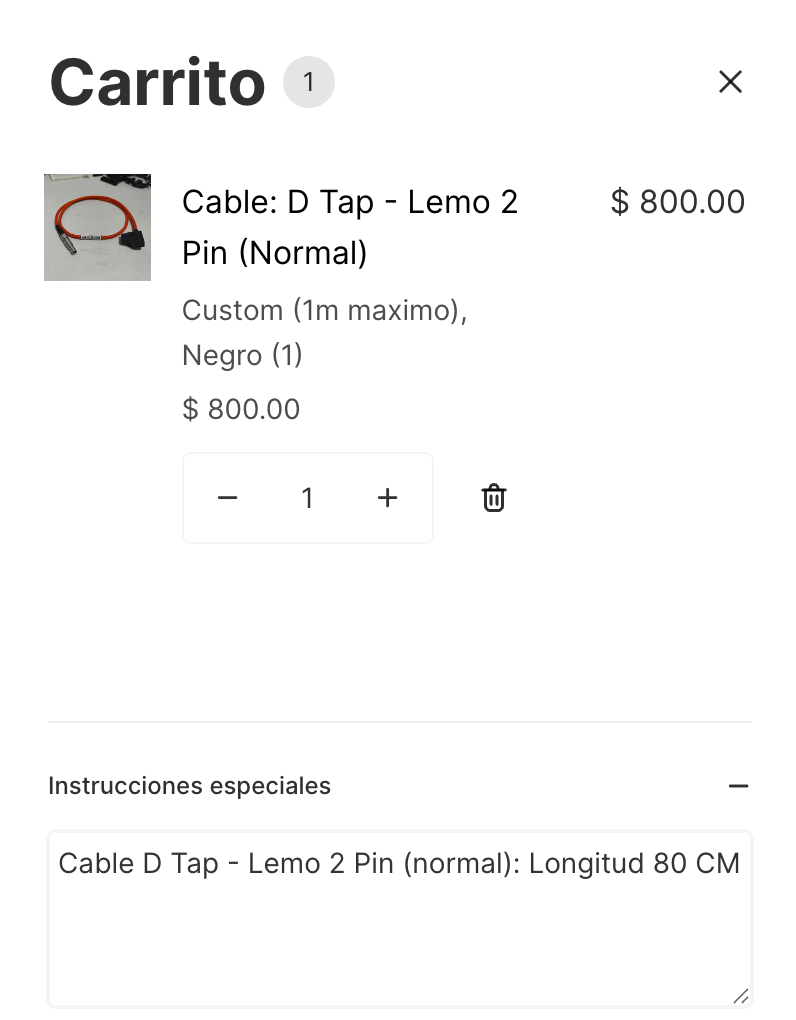Click the minus icon to decrease quantity
The image size is (796, 1020).
pyautogui.click(x=227, y=497)
